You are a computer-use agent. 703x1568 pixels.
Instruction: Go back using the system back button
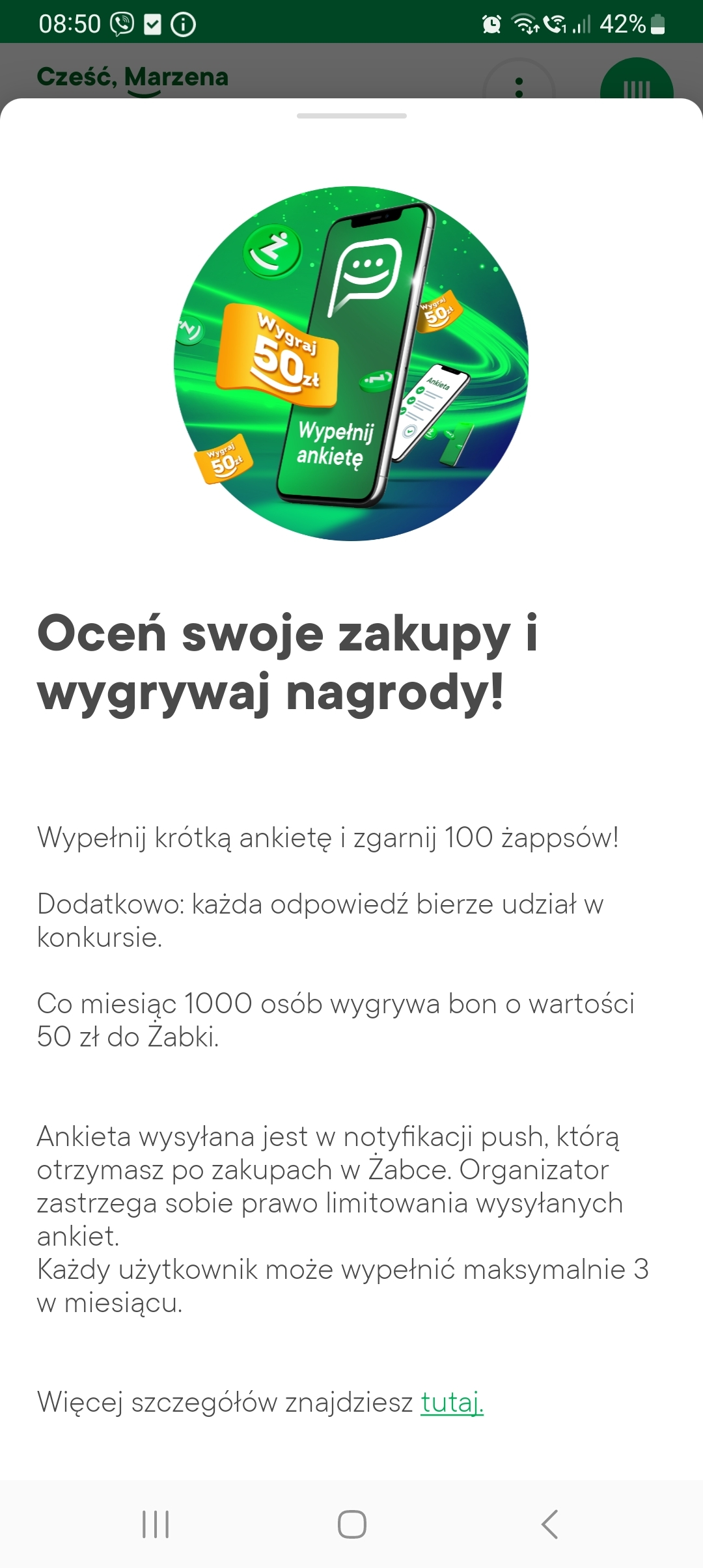(x=549, y=1524)
